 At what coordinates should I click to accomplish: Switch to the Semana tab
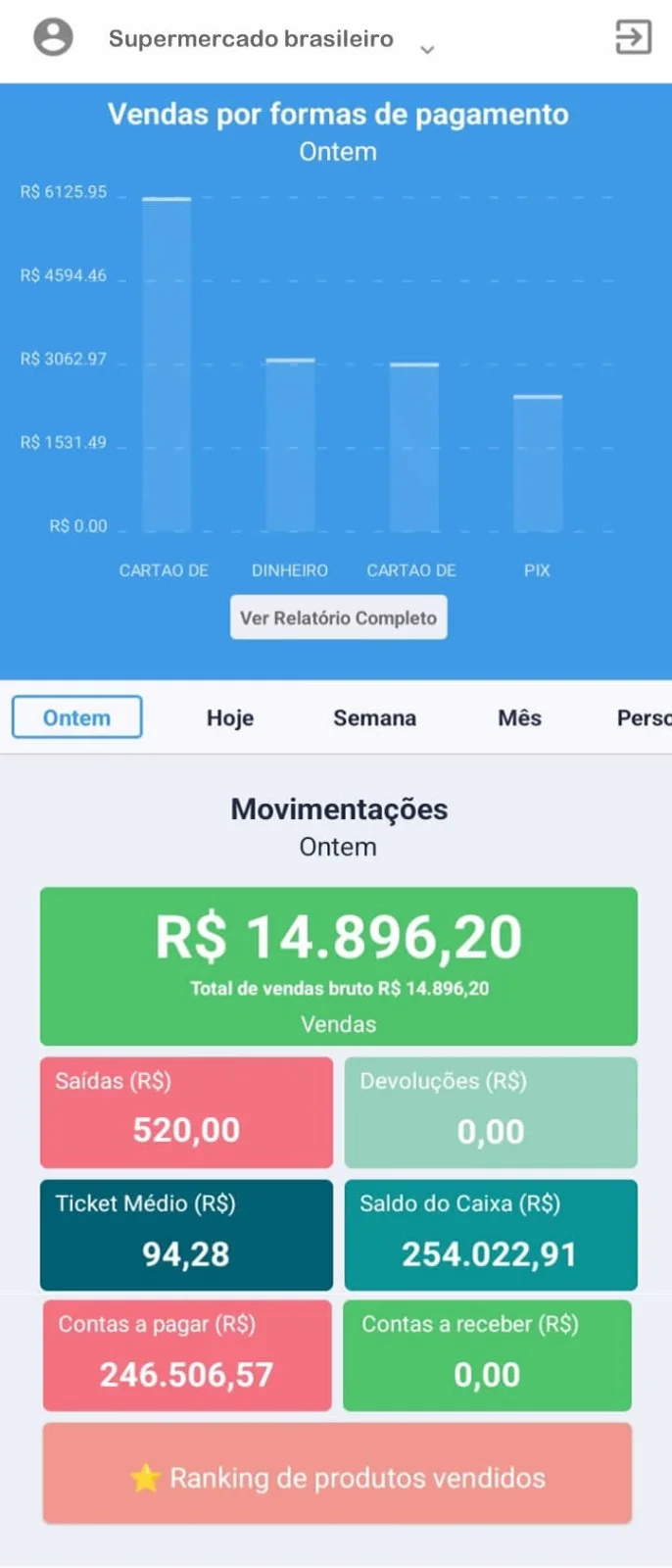(x=374, y=717)
